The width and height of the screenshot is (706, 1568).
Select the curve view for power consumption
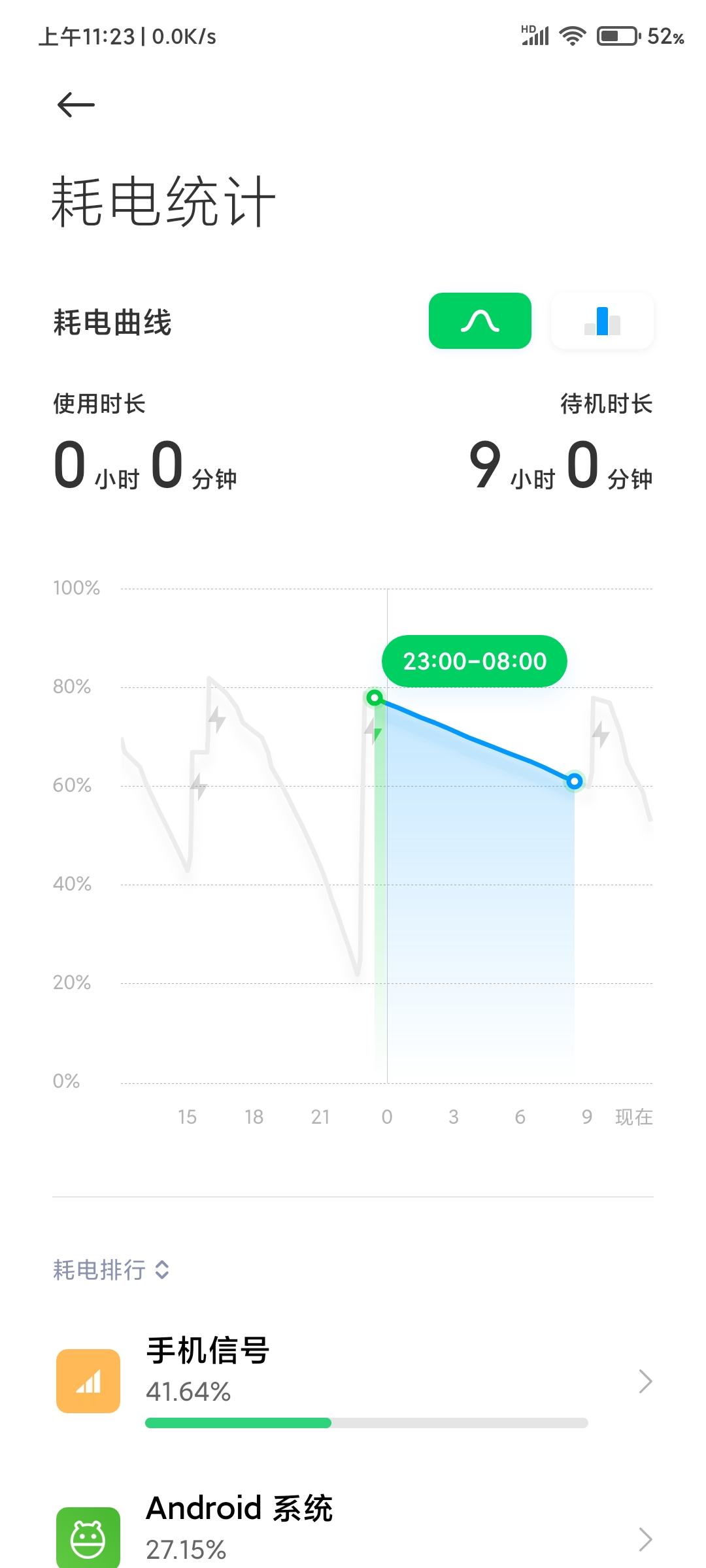[480, 321]
